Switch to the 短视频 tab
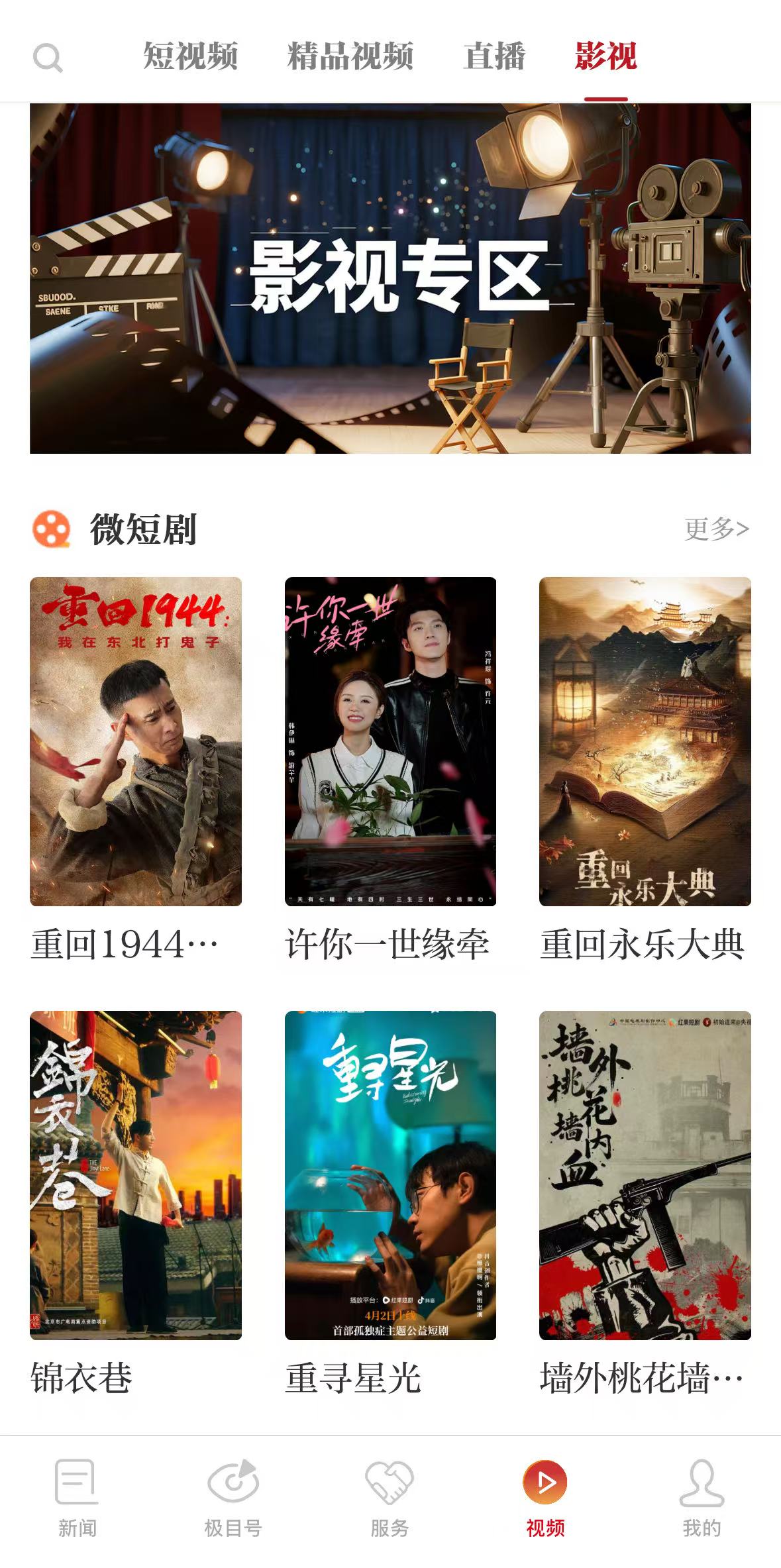Screen dimensions: 781x1568 191,56
